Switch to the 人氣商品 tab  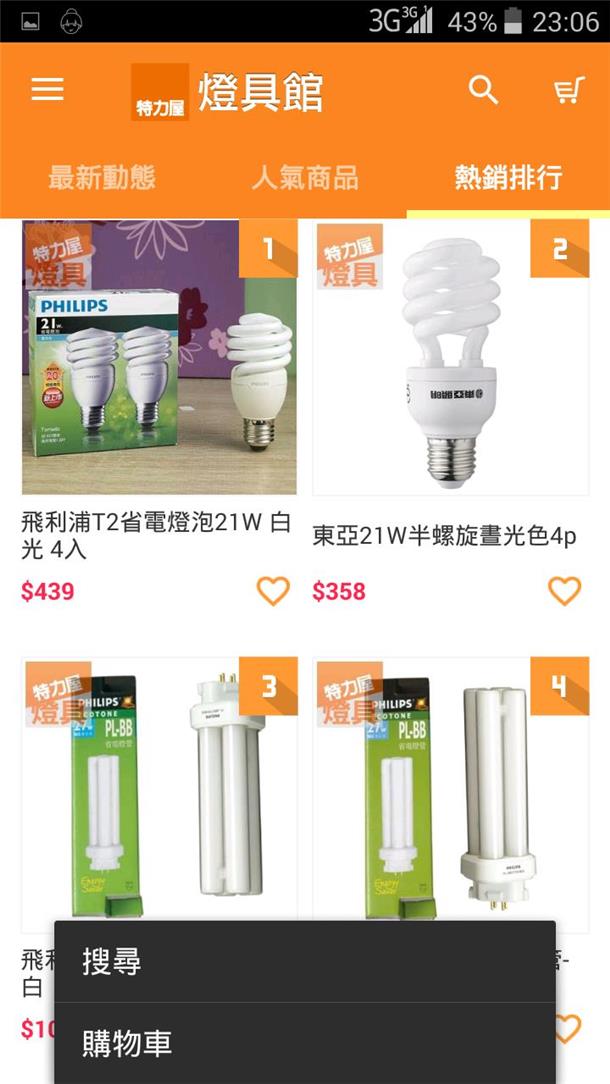[305, 178]
